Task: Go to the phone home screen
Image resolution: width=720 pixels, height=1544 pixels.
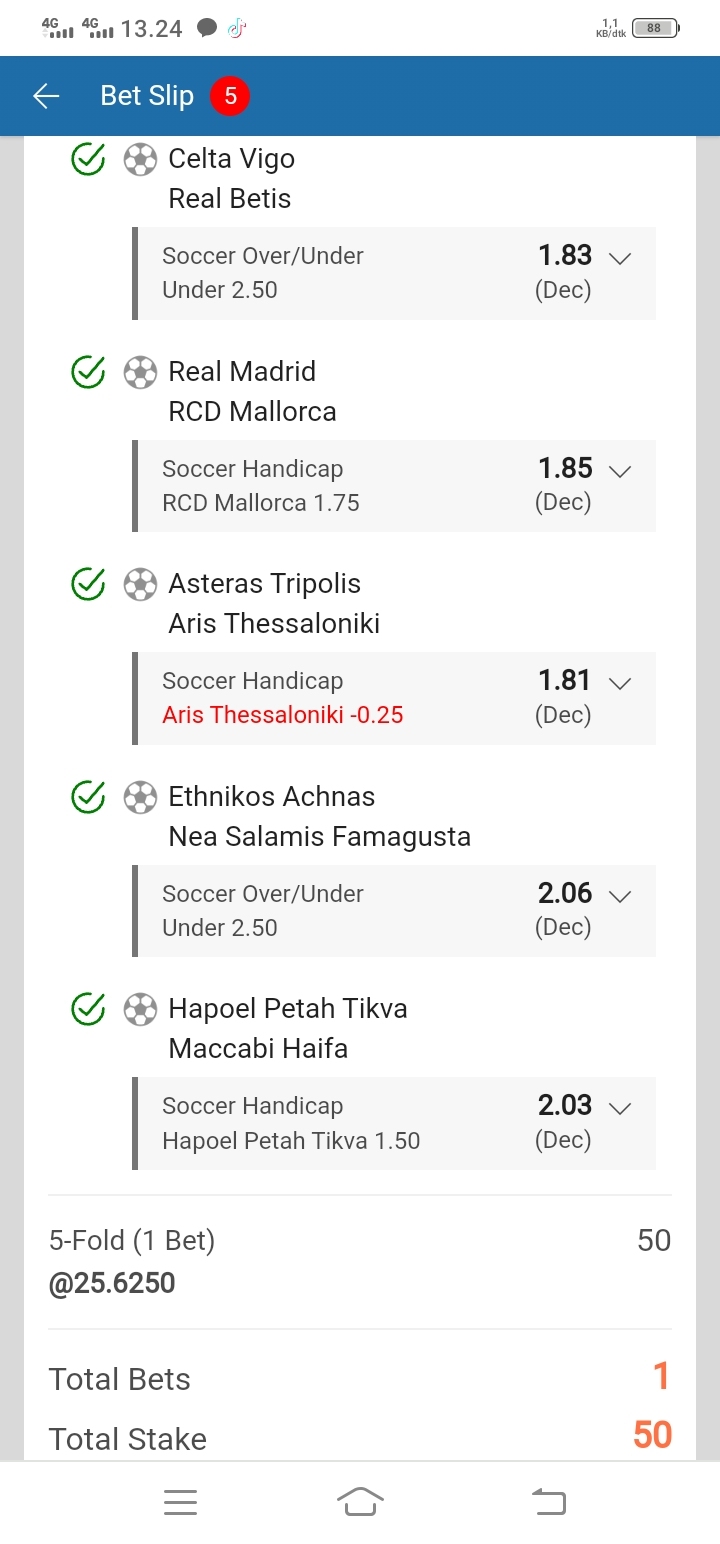Action: (360, 1502)
